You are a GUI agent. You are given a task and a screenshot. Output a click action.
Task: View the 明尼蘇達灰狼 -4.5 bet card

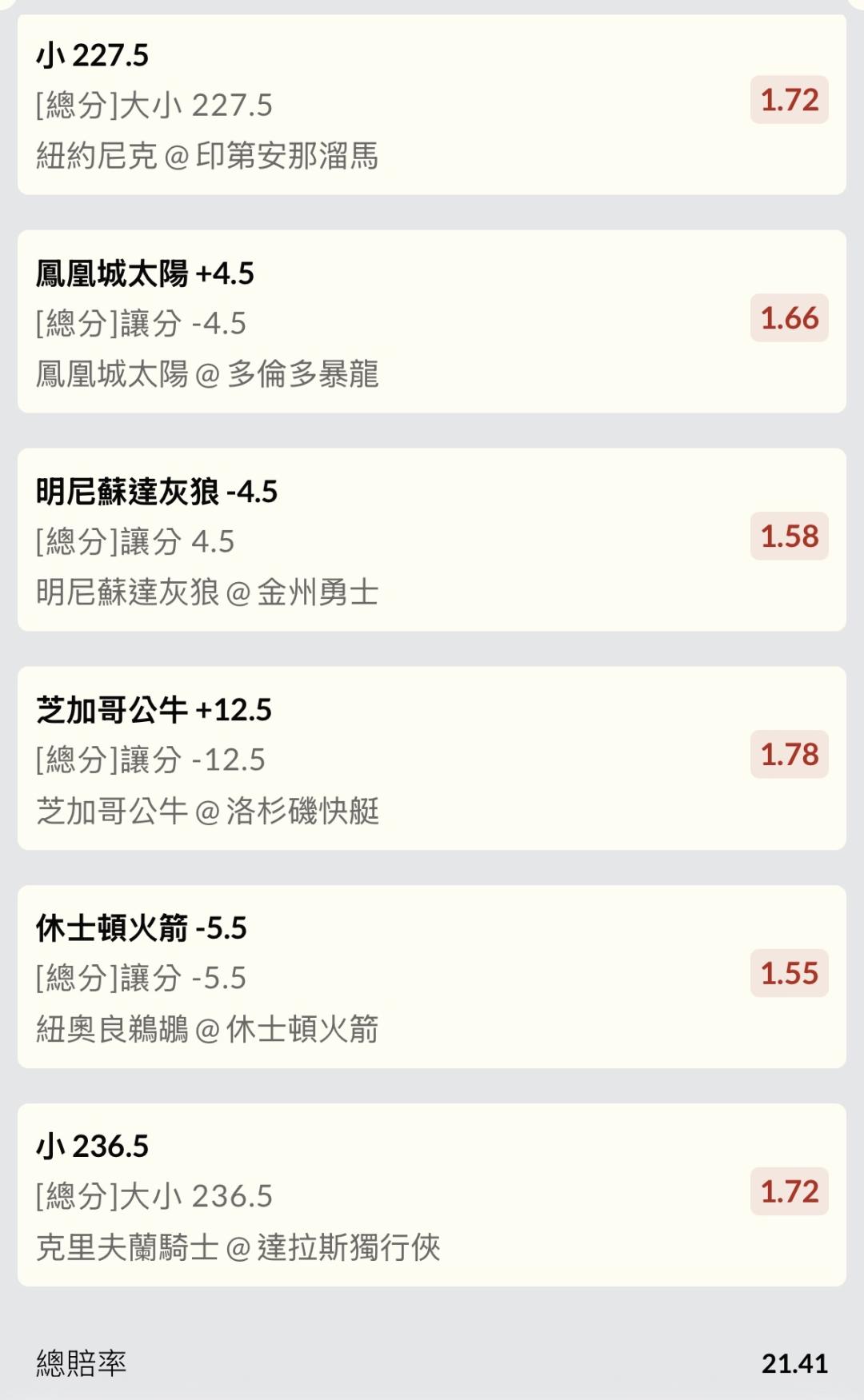(x=432, y=540)
